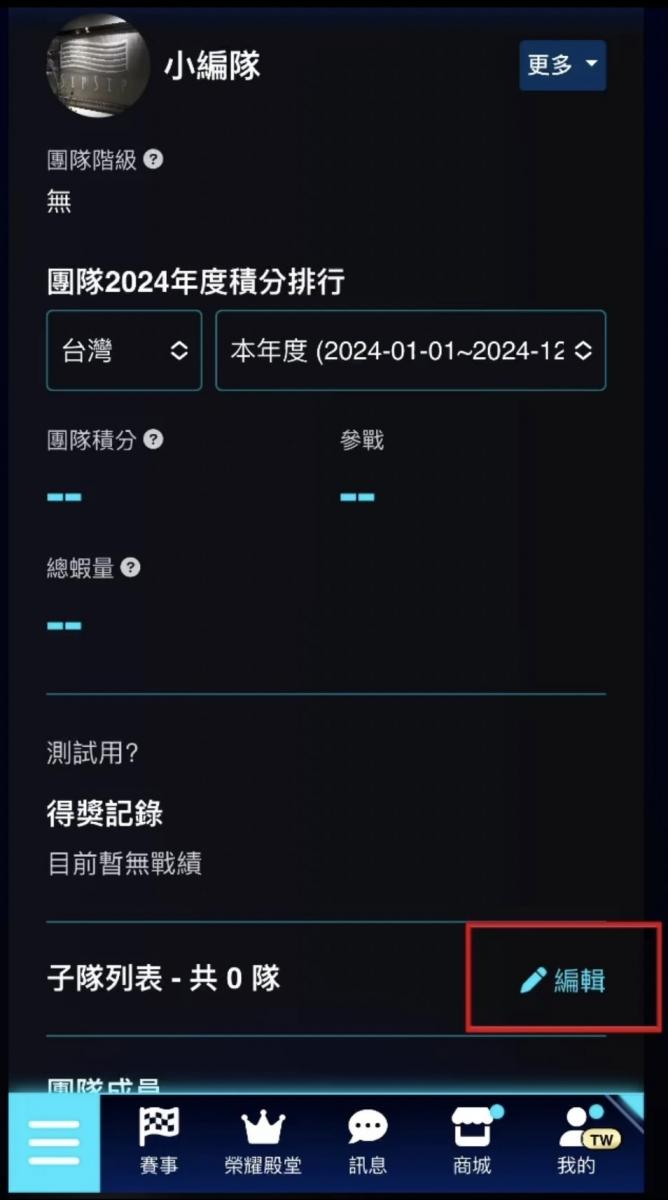Open the hamburger drawer menu
Image resolution: width=668 pixels, height=1200 pixels.
[x=54, y=1141]
